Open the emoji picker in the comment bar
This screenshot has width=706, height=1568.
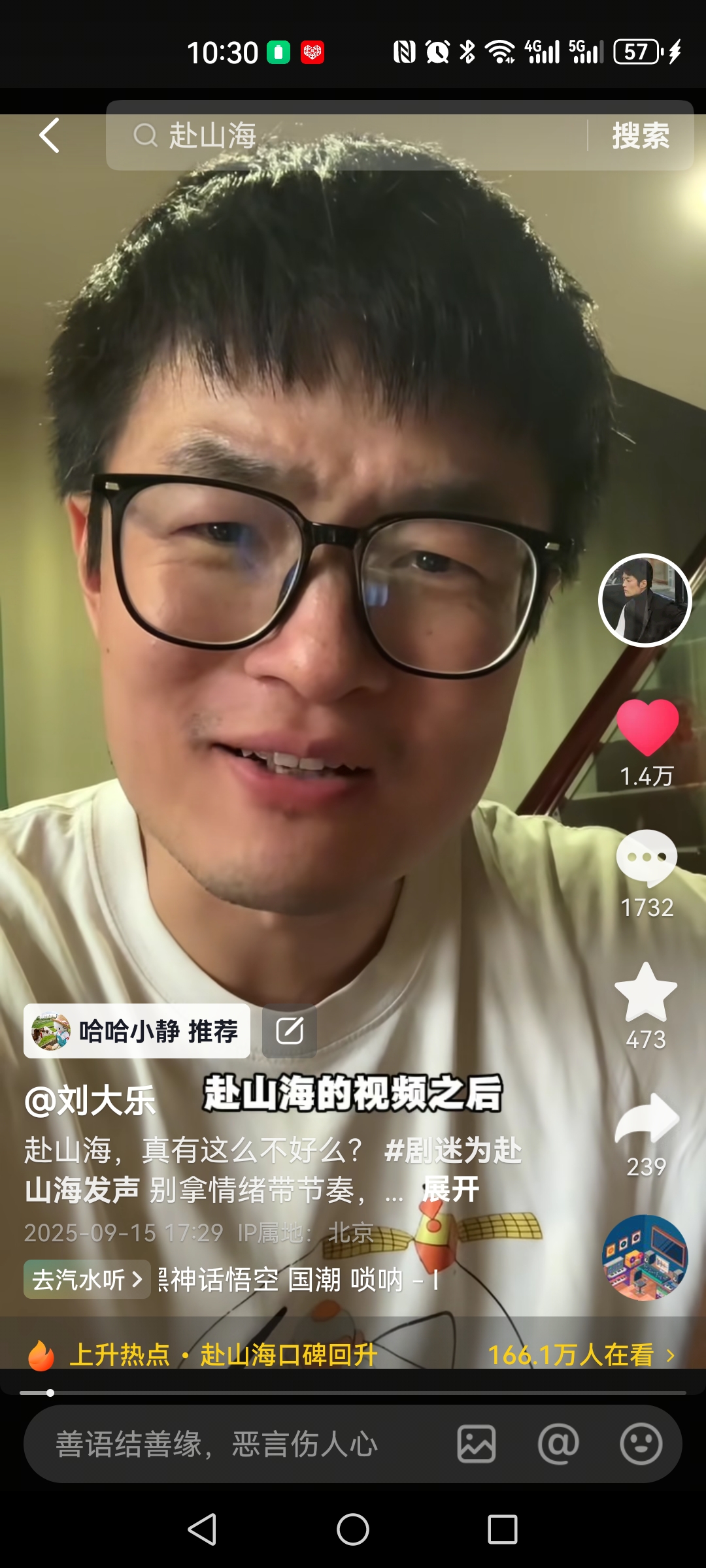tap(641, 1444)
